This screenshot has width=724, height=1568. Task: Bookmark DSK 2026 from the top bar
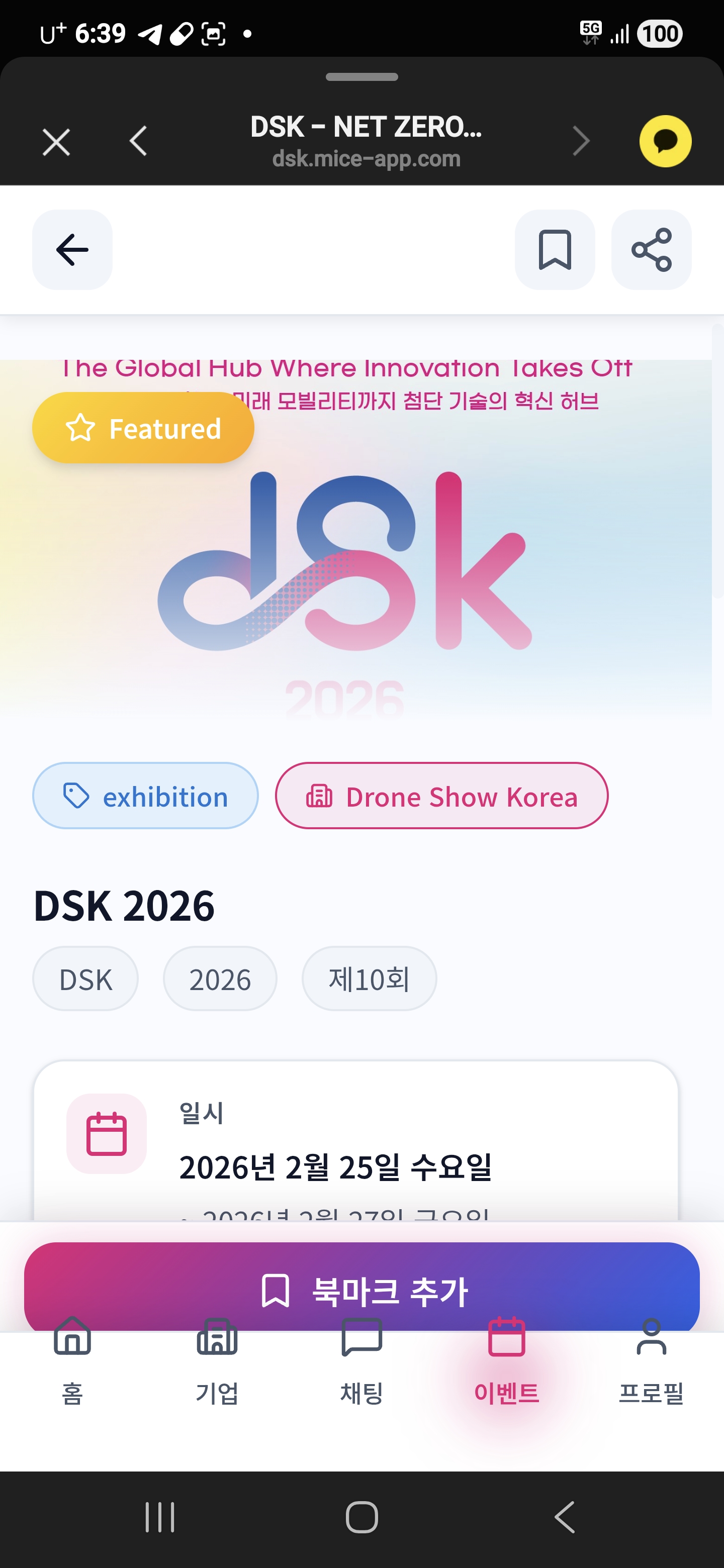(x=555, y=250)
